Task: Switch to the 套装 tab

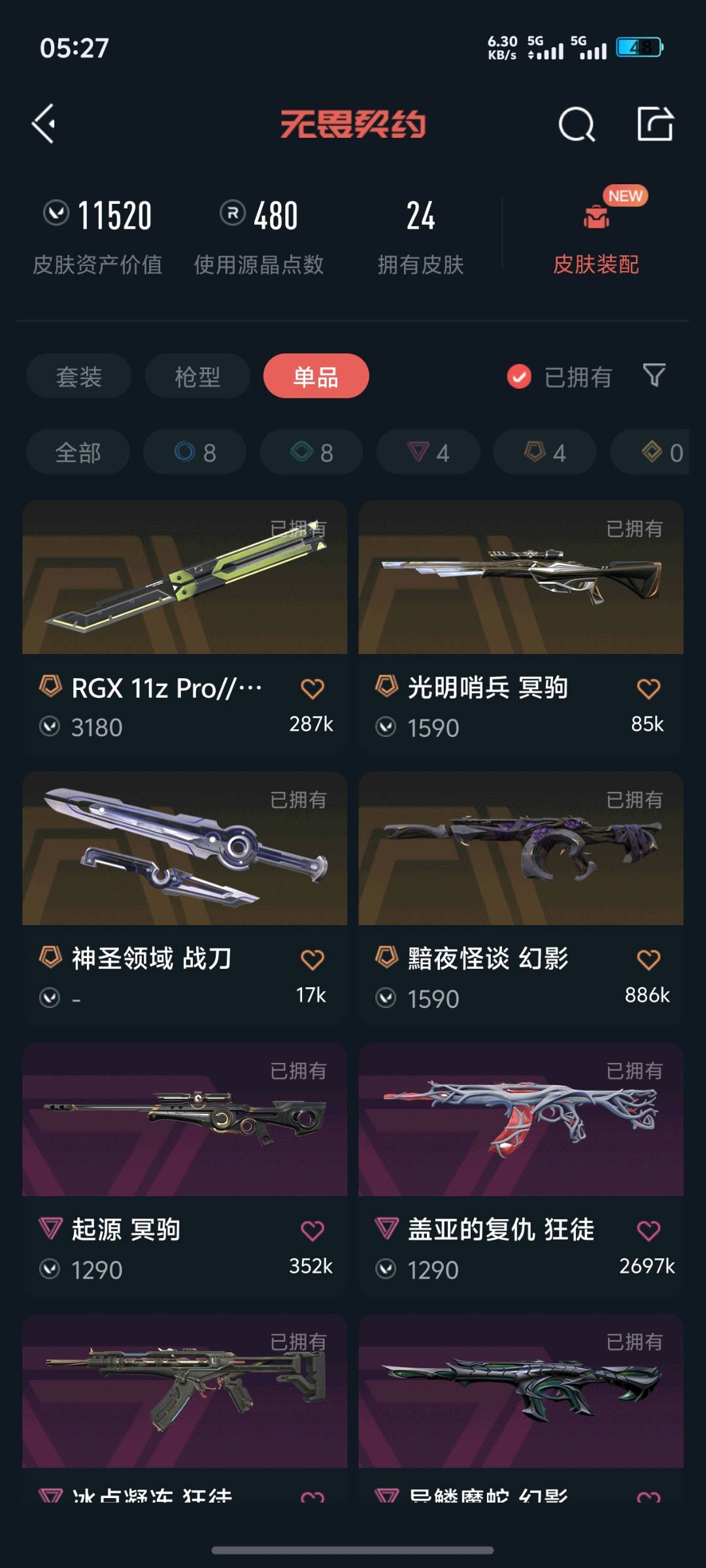Action: click(x=78, y=376)
